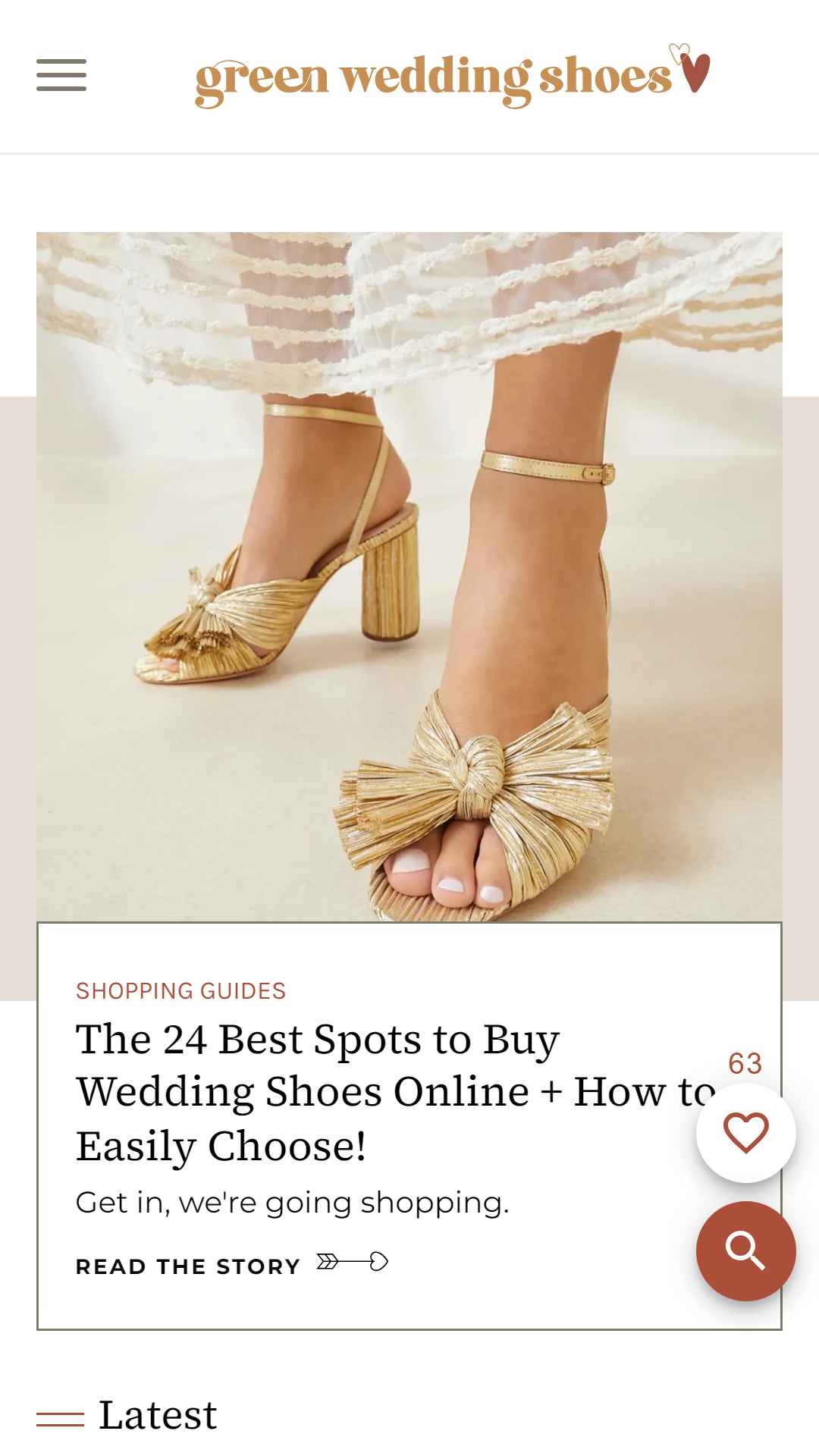Image resolution: width=819 pixels, height=1456 pixels.
Task: Open the 24 Best Spots article title
Action: [x=396, y=1092]
